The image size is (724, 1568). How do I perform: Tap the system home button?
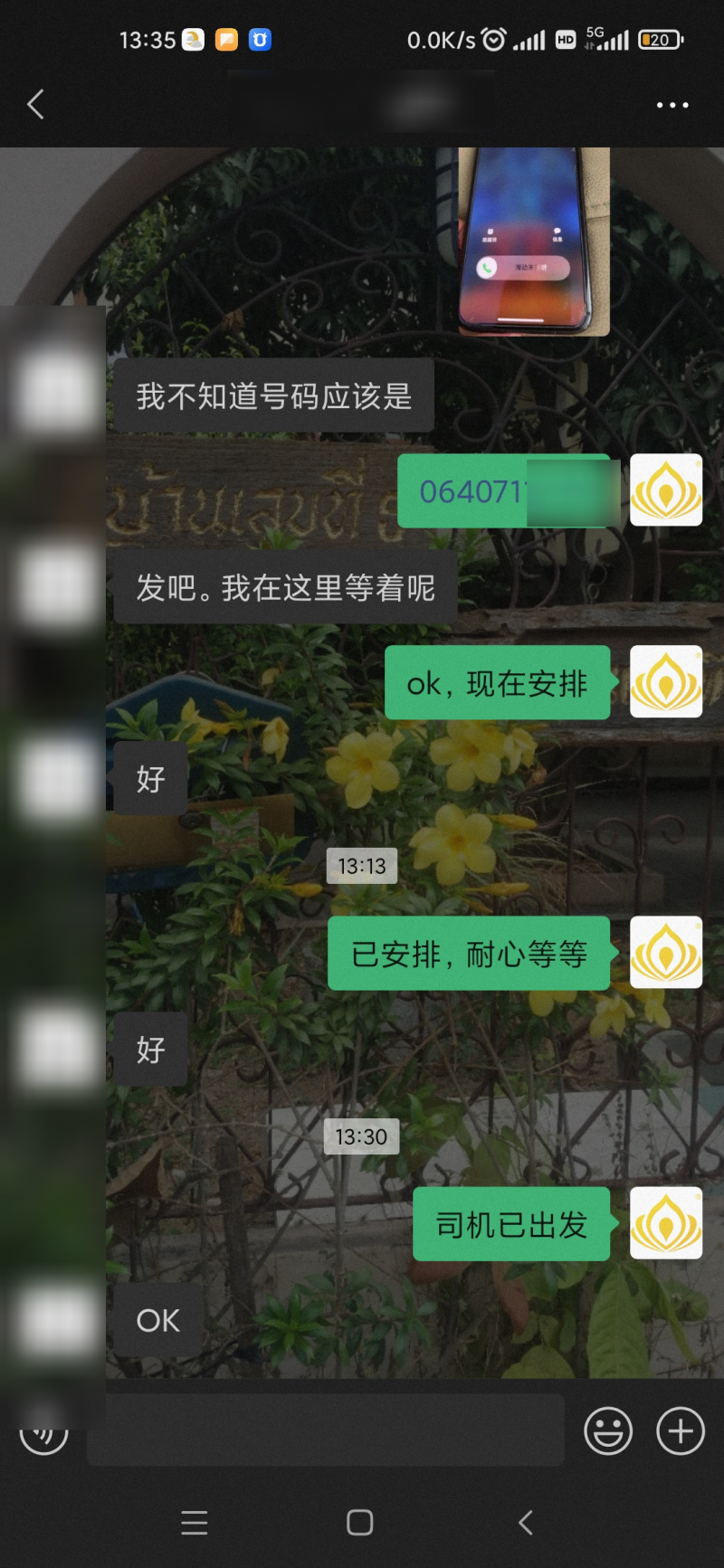360,1523
